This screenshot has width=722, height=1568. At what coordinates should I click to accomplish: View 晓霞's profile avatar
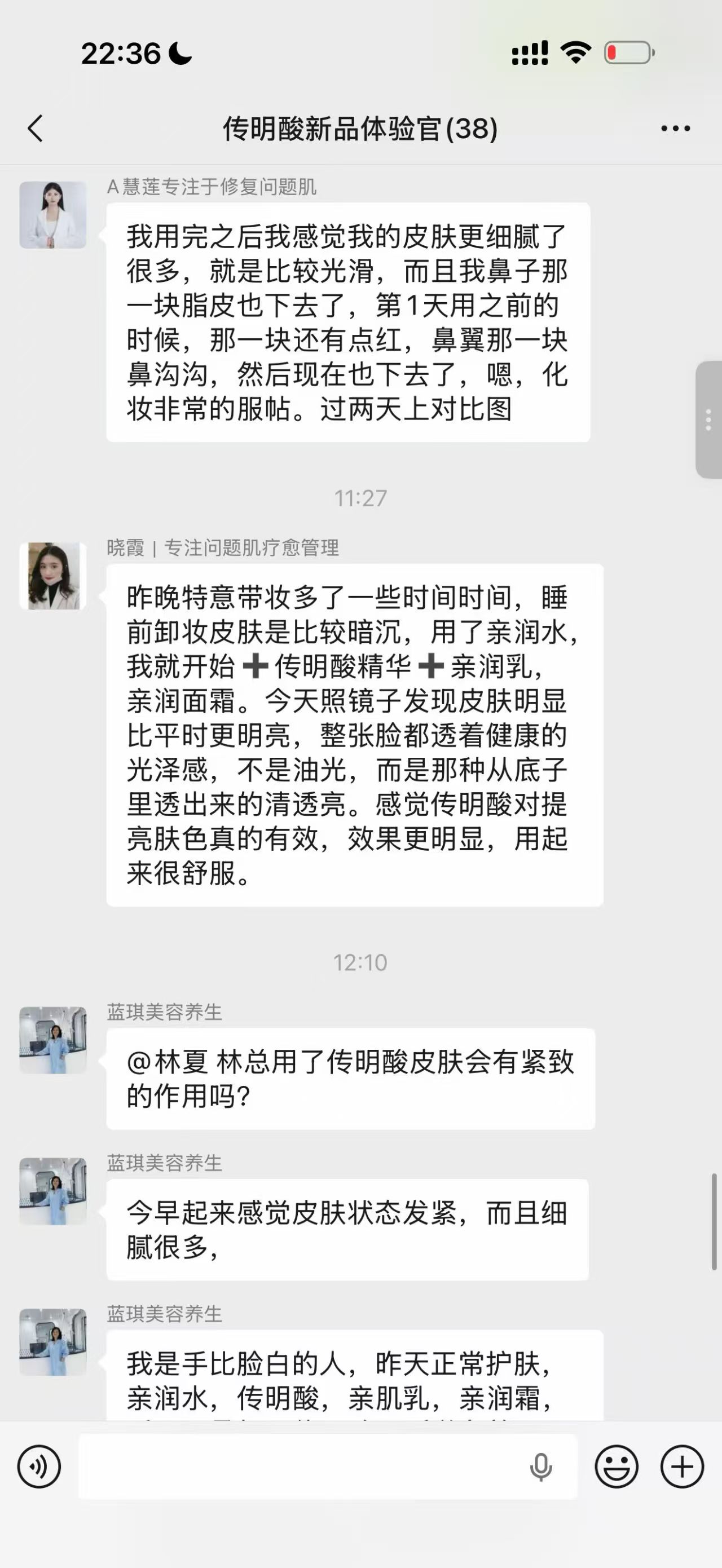click(x=53, y=576)
